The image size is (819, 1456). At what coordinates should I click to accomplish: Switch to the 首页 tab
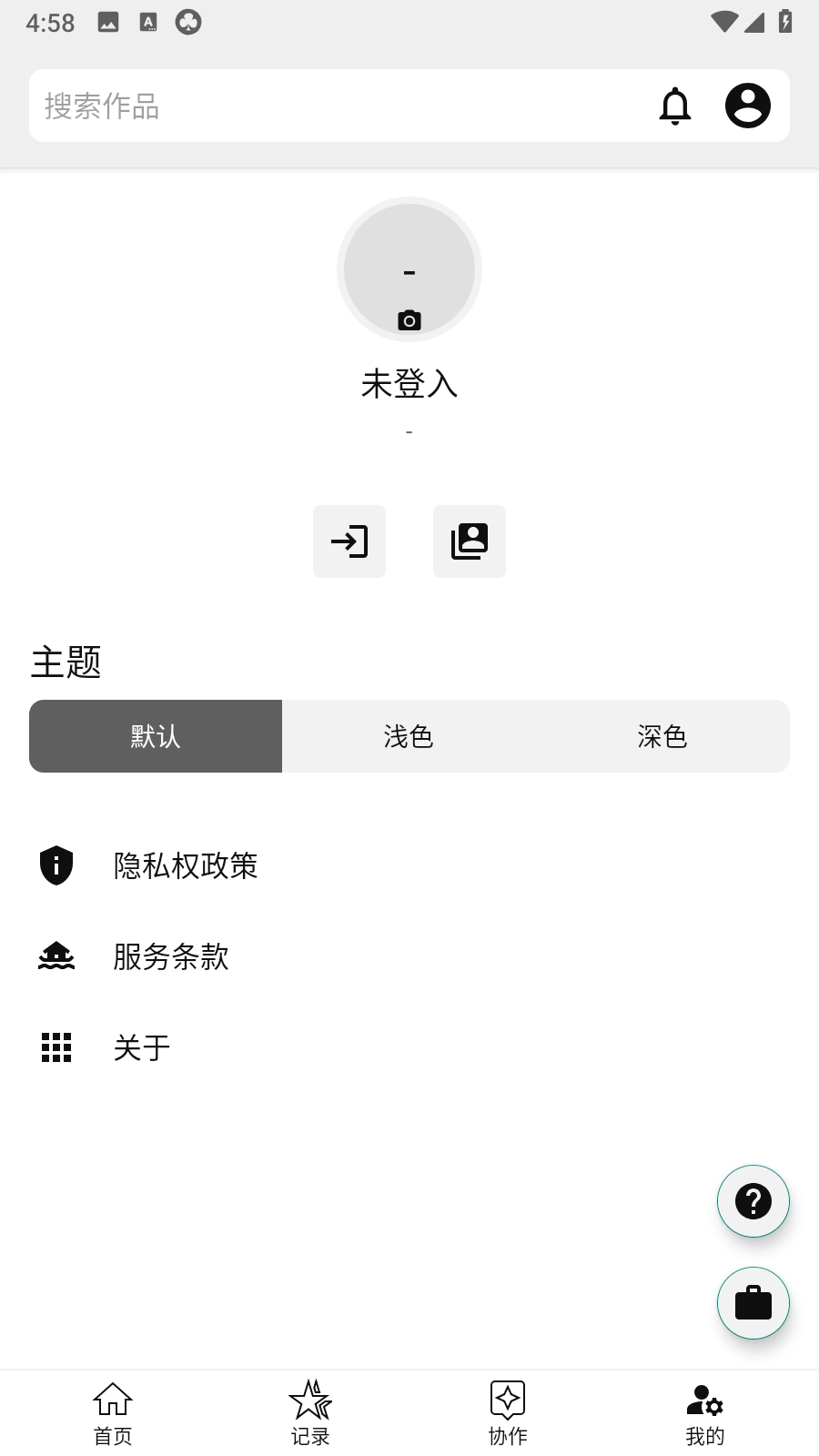(112, 1410)
